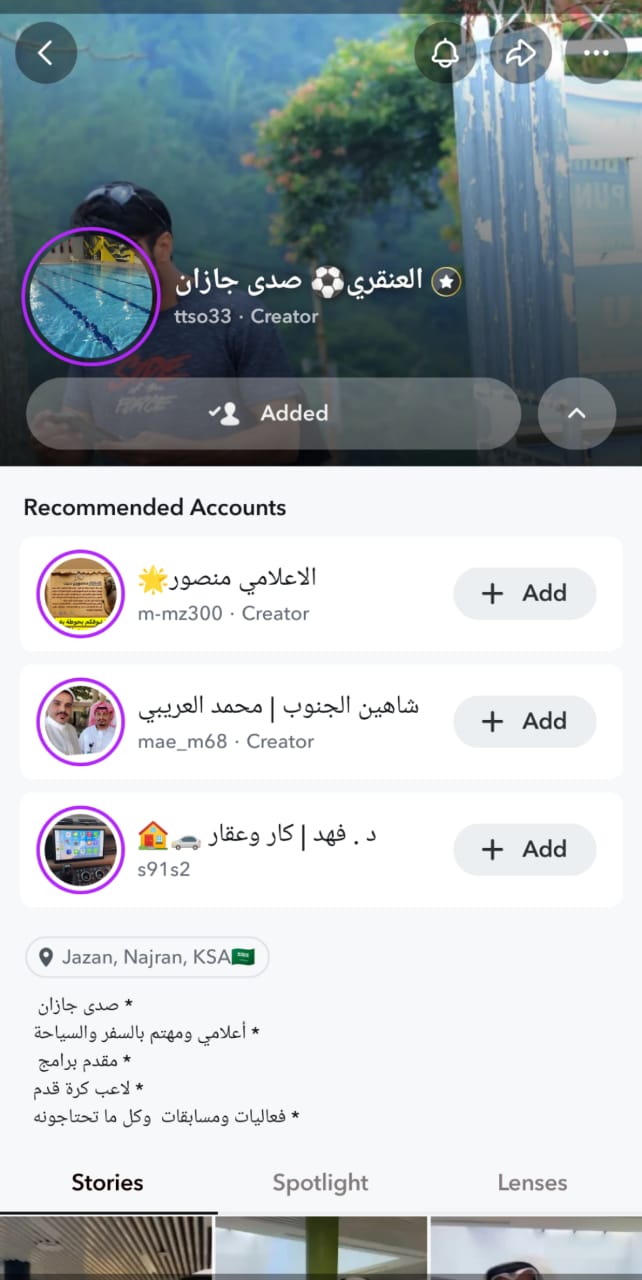The image size is (642, 1280).
Task: Share this creator's profile
Action: [520, 53]
